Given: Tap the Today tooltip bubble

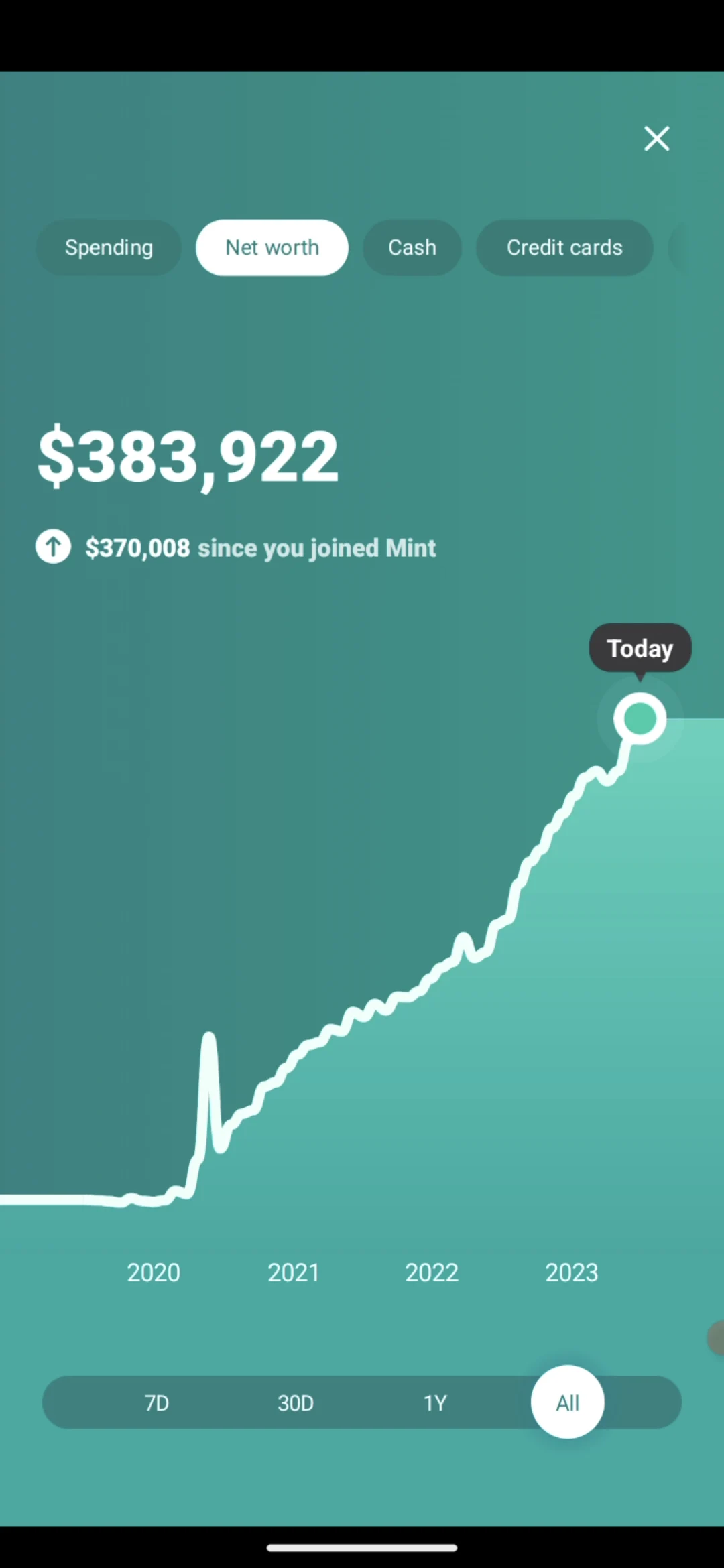Looking at the screenshot, I should 640,647.
